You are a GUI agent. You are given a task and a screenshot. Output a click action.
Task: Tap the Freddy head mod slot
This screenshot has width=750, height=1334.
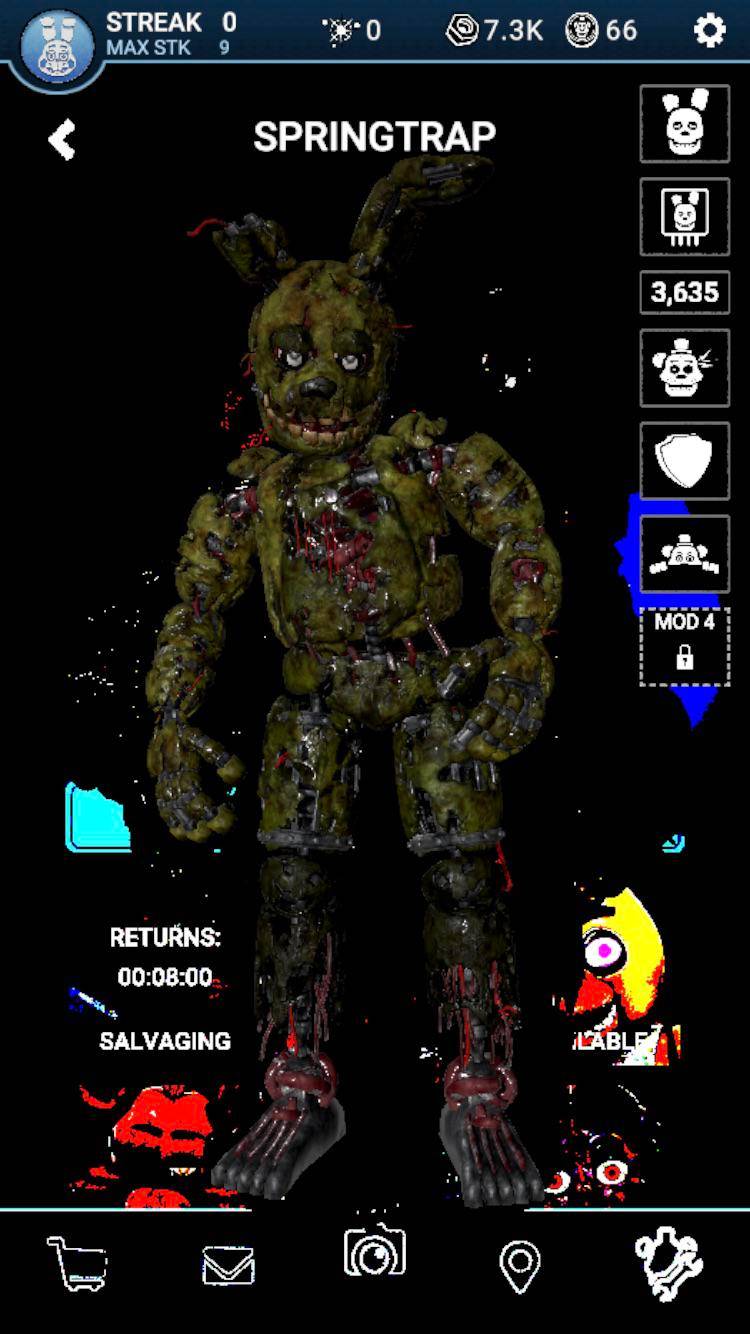[x=685, y=367]
